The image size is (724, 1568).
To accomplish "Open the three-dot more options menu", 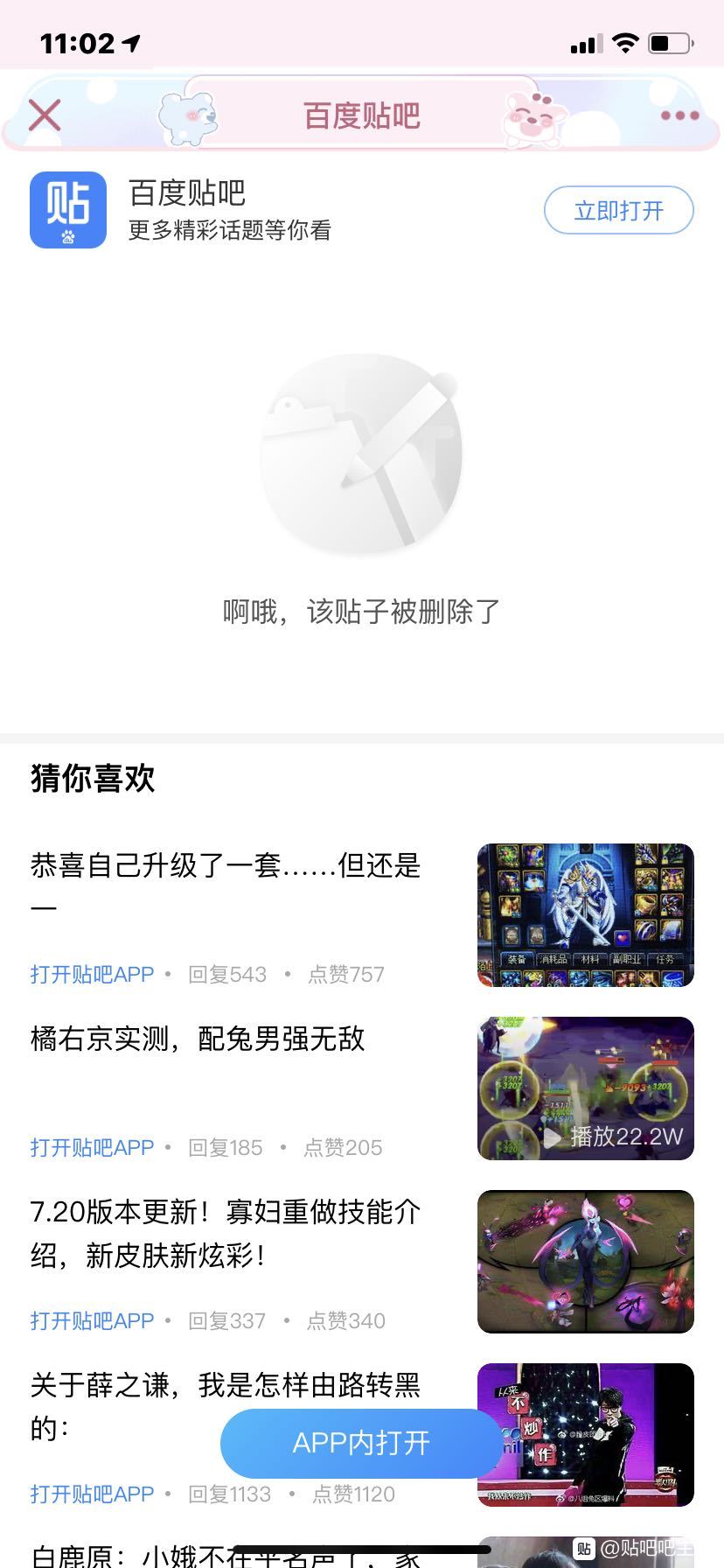I will (679, 115).
